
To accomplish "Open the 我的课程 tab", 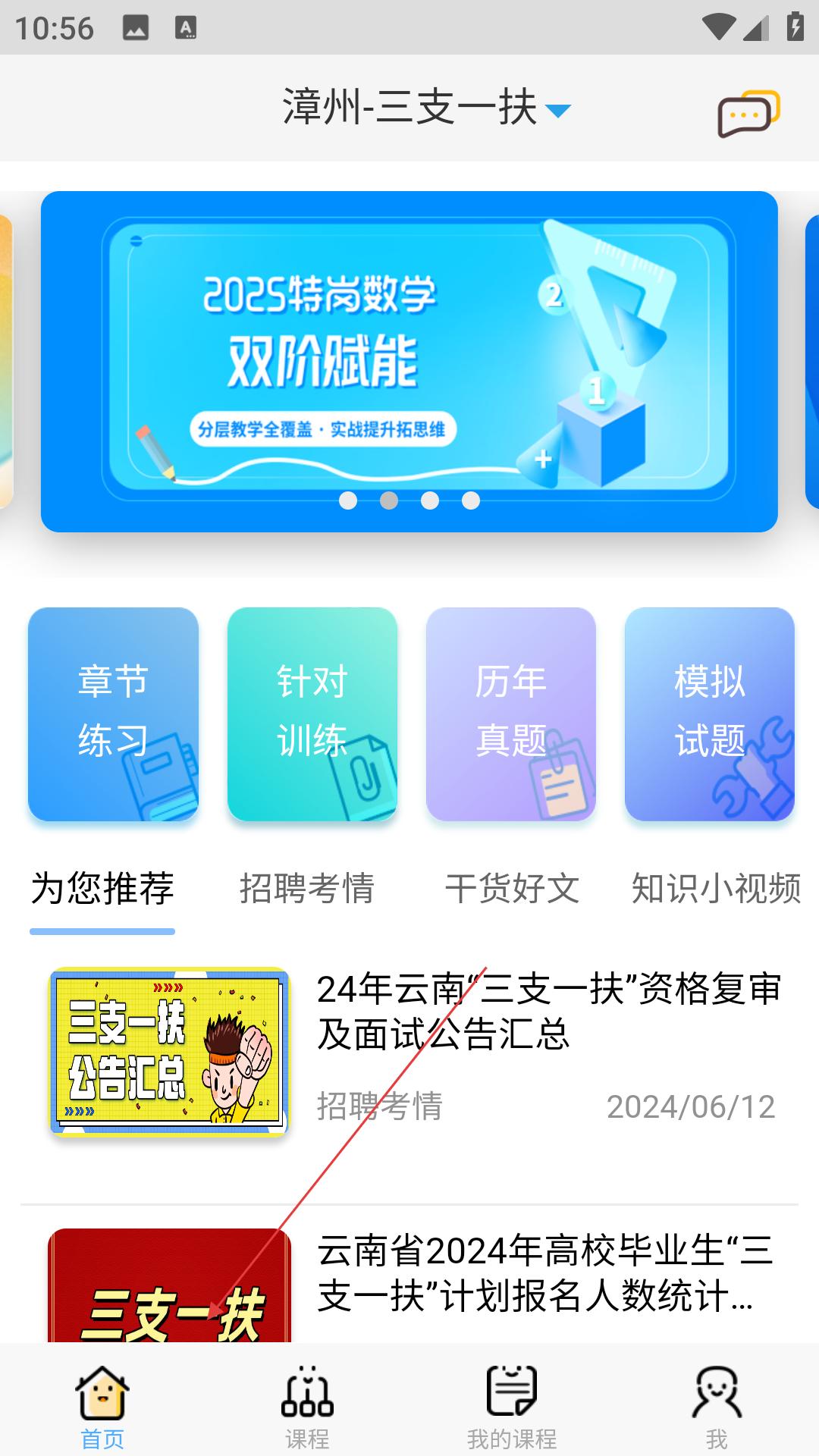I will 512,1407.
